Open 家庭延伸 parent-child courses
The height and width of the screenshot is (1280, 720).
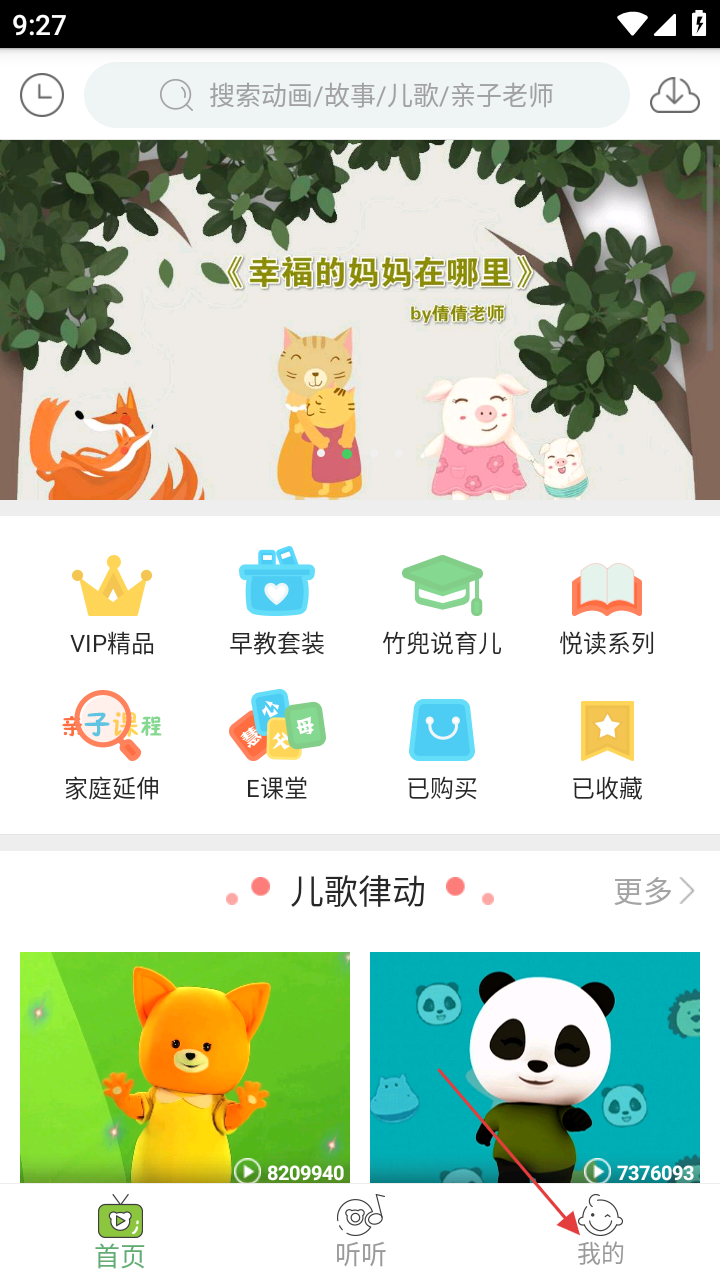pyautogui.click(x=112, y=748)
